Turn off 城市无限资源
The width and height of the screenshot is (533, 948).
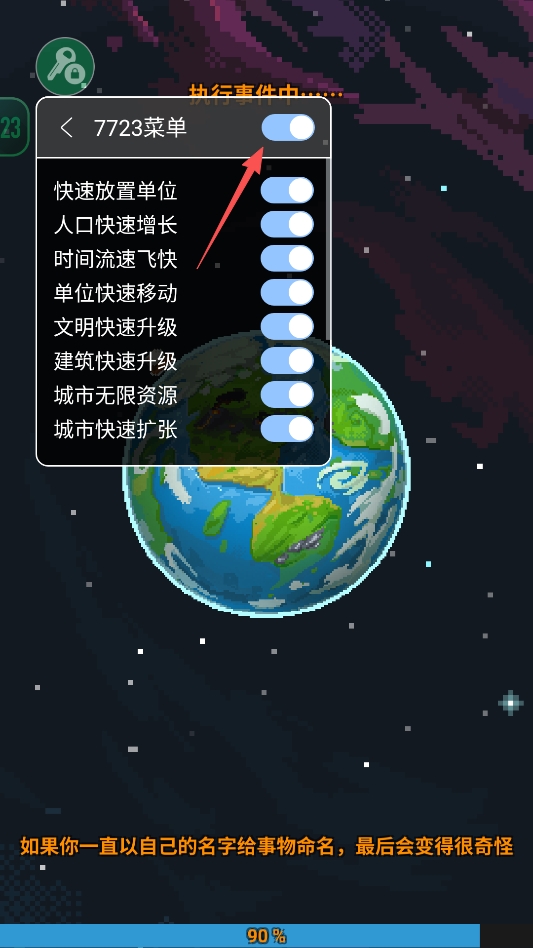coord(288,395)
